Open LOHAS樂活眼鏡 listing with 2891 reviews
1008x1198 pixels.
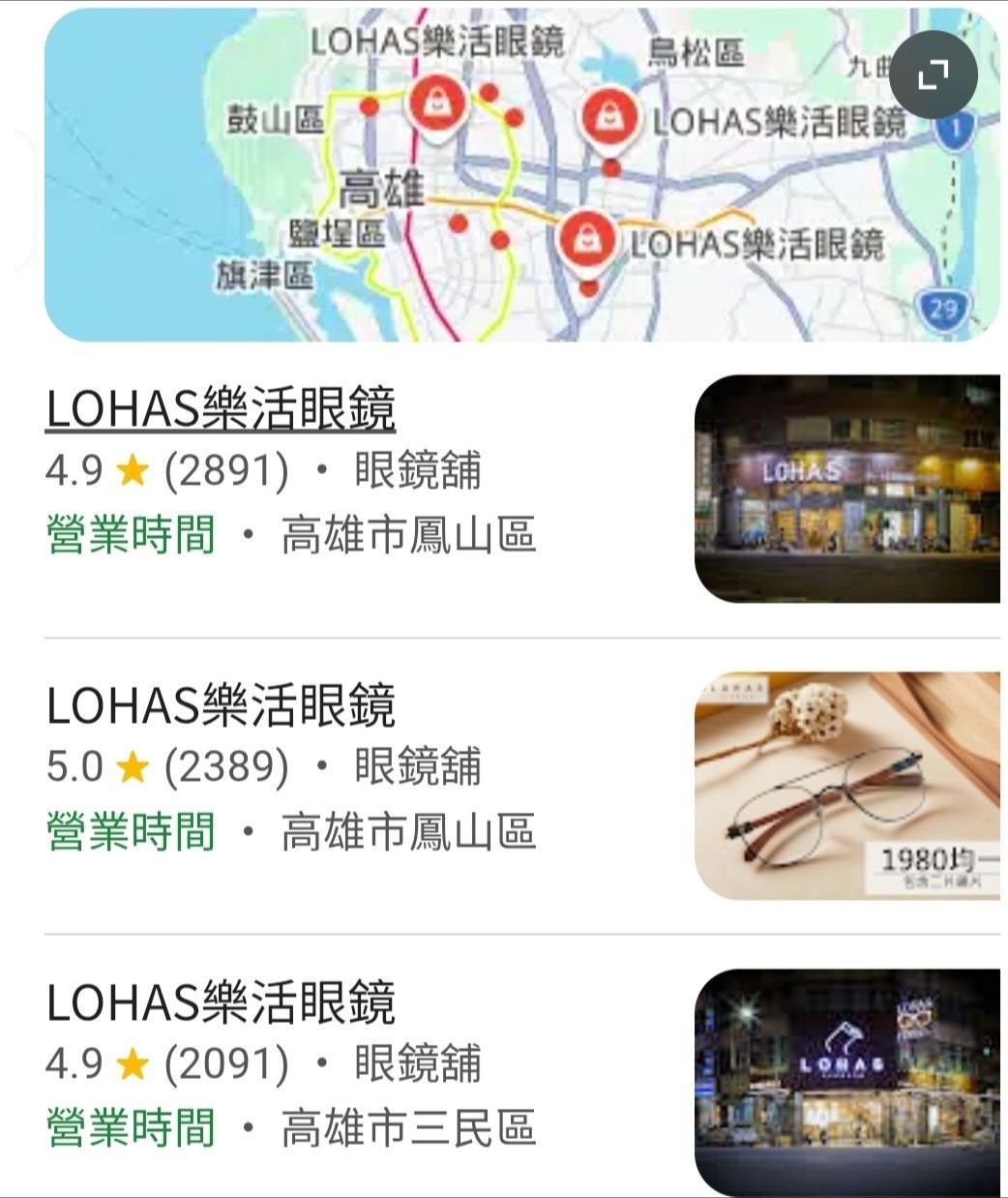[221, 409]
